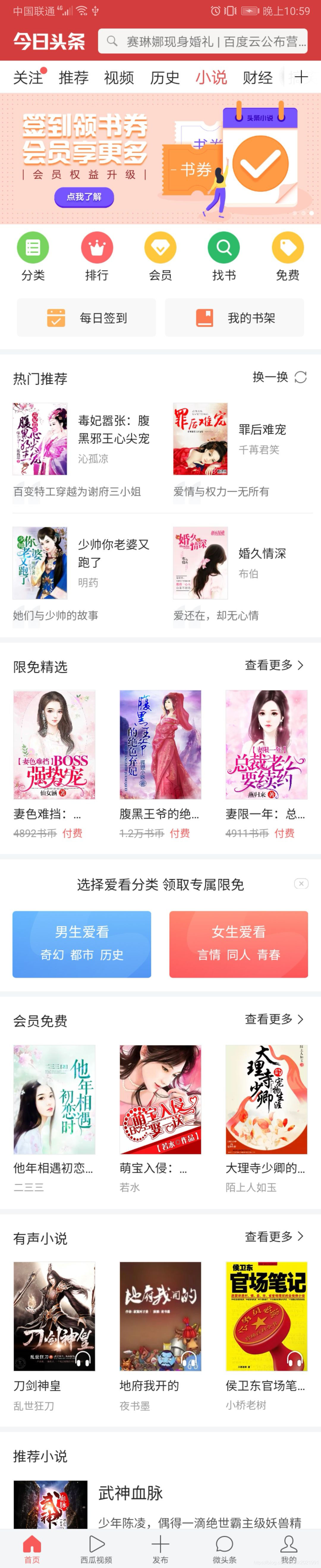
Task: Open the 排行 rankings icon
Action: click(x=97, y=256)
